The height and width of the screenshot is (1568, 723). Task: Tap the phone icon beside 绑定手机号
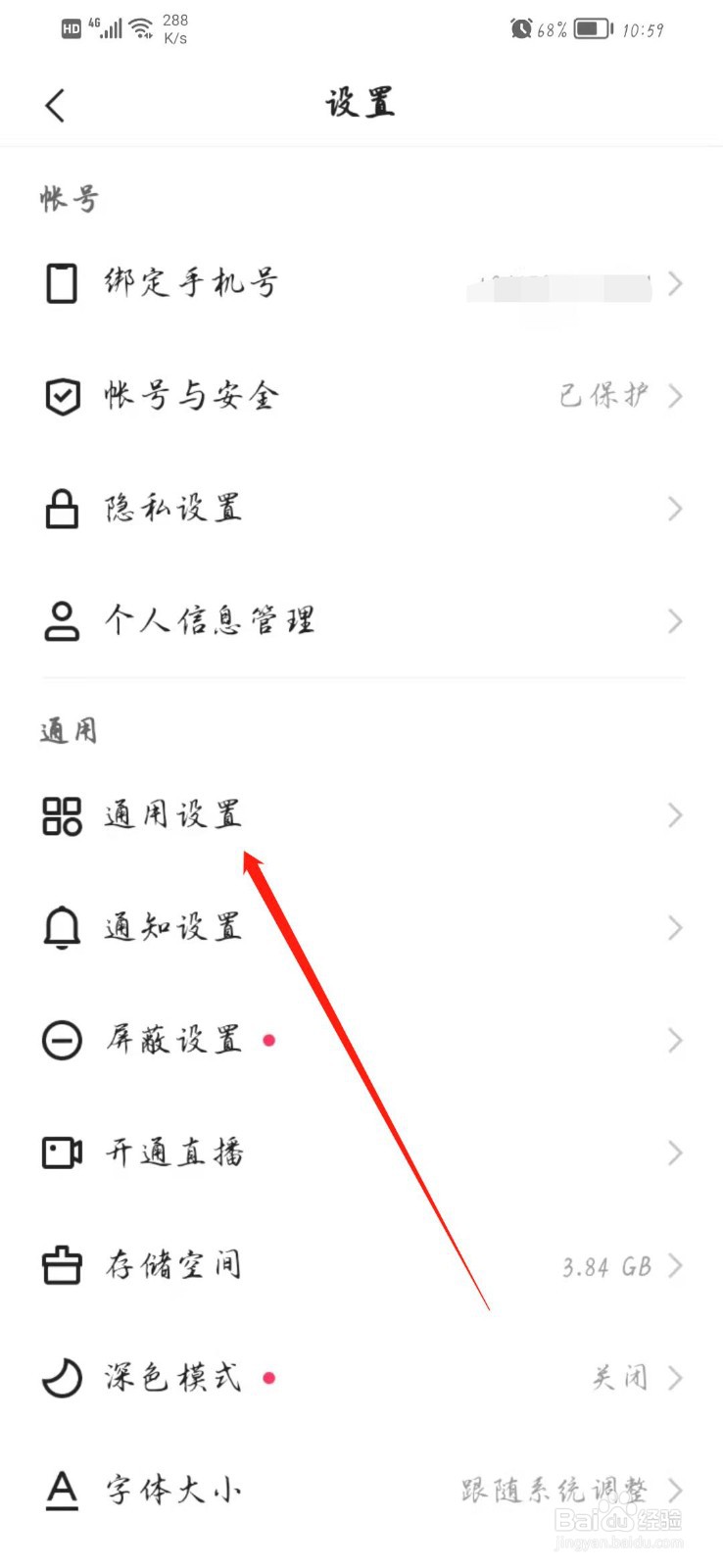click(62, 284)
